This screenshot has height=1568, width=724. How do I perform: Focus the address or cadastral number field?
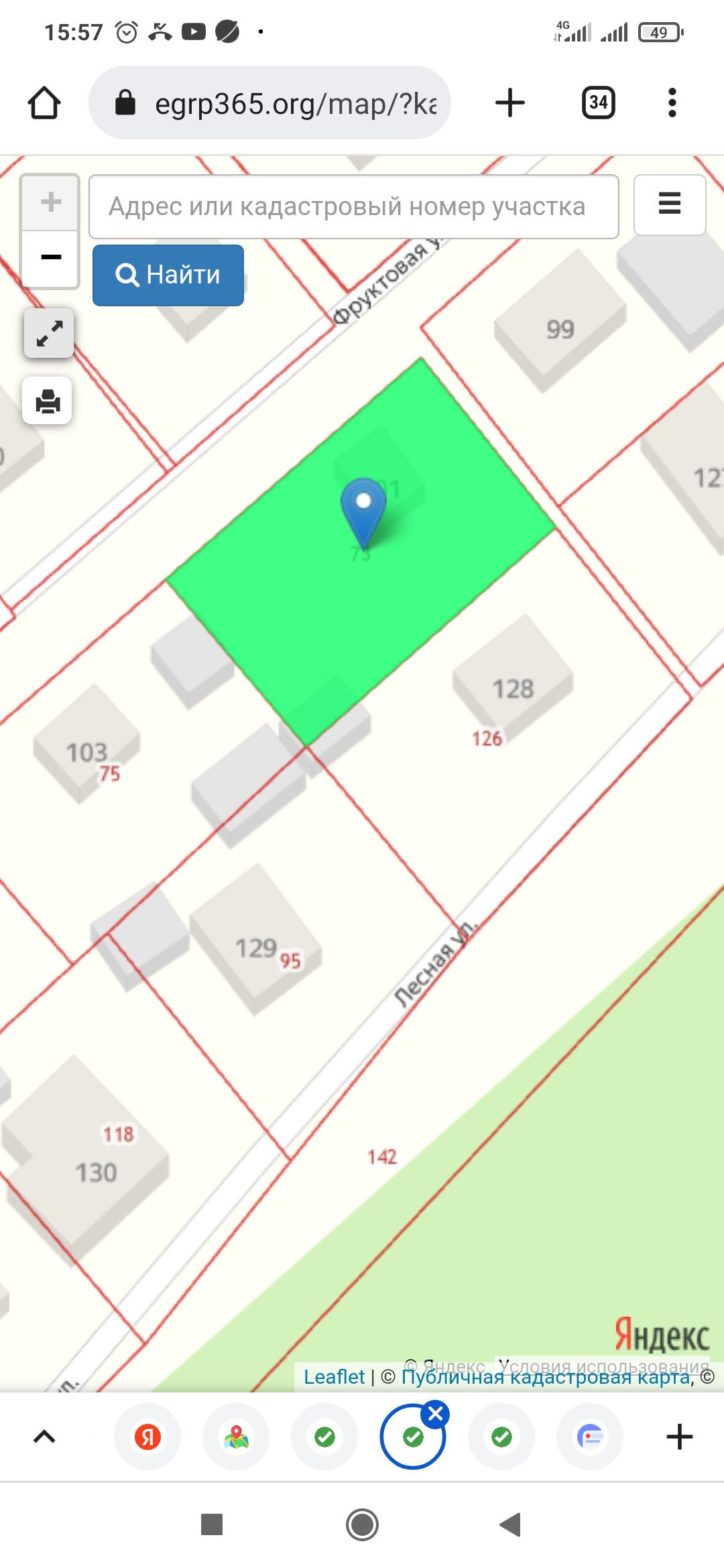pyautogui.click(x=353, y=206)
